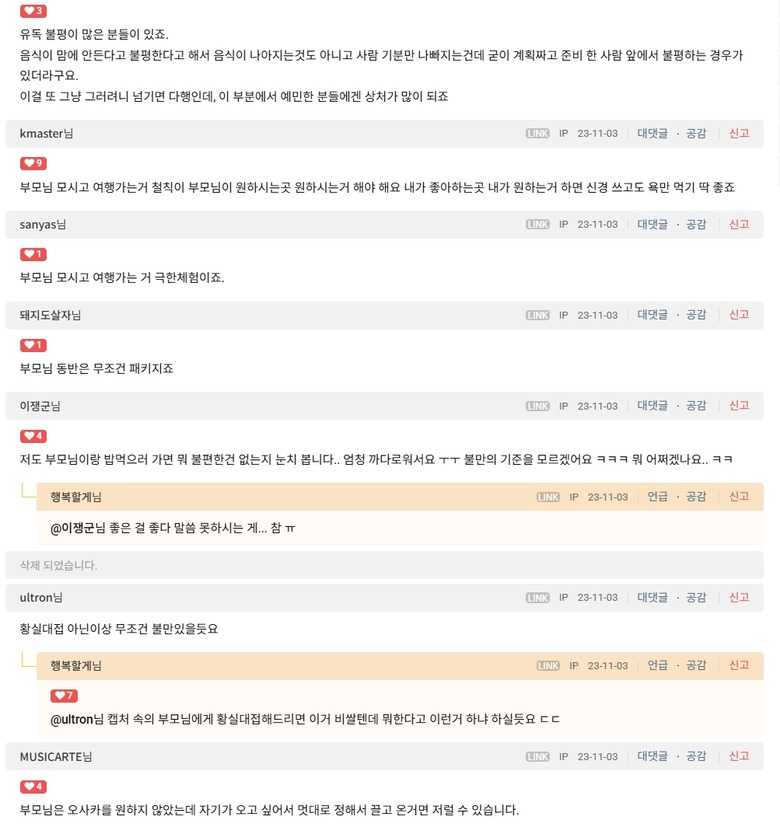This screenshot has height=827, width=780.
Task: Report ultron's comment with 신고
Action: [x=739, y=597]
